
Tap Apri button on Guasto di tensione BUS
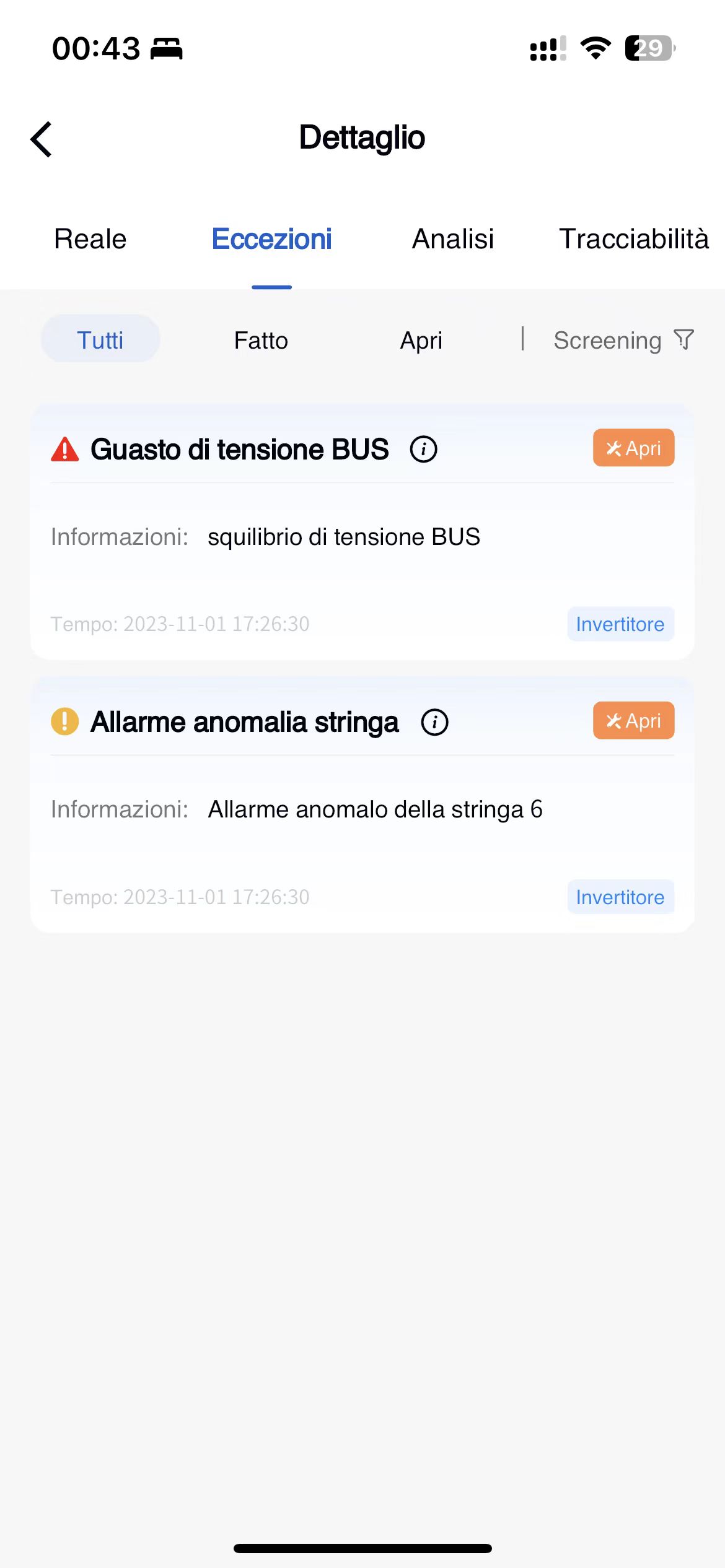point(633,448)
